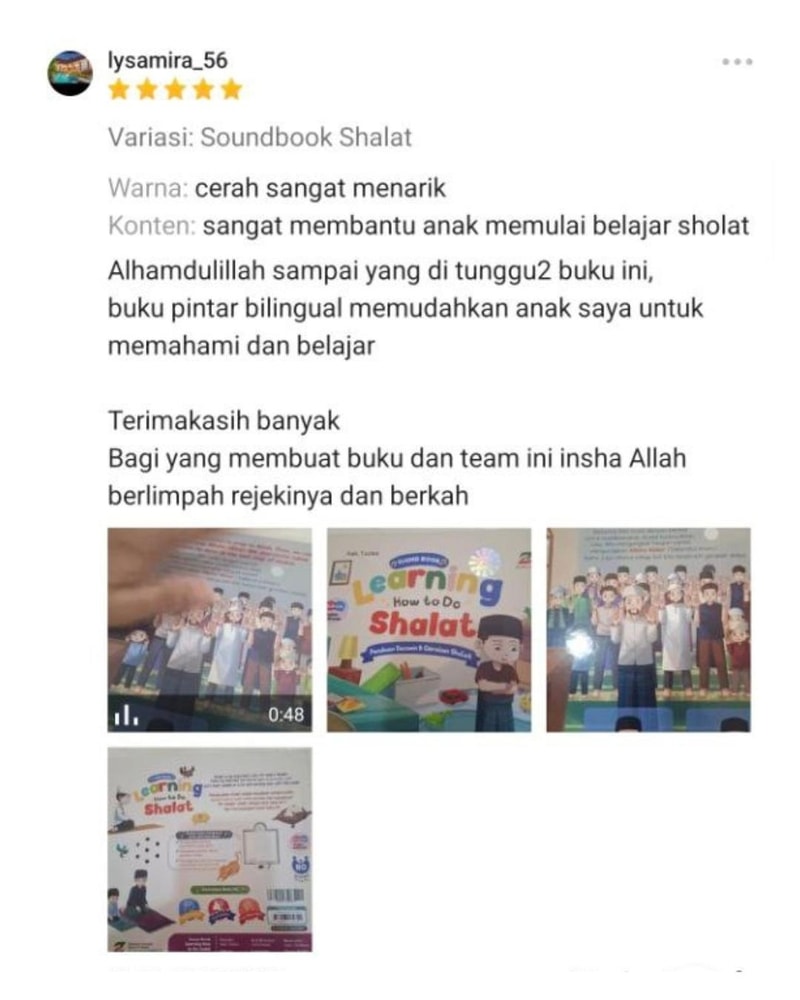This screenshot has width=800, height=1000.
Task: Play the 0:48 review video
Action: (209, 629)
